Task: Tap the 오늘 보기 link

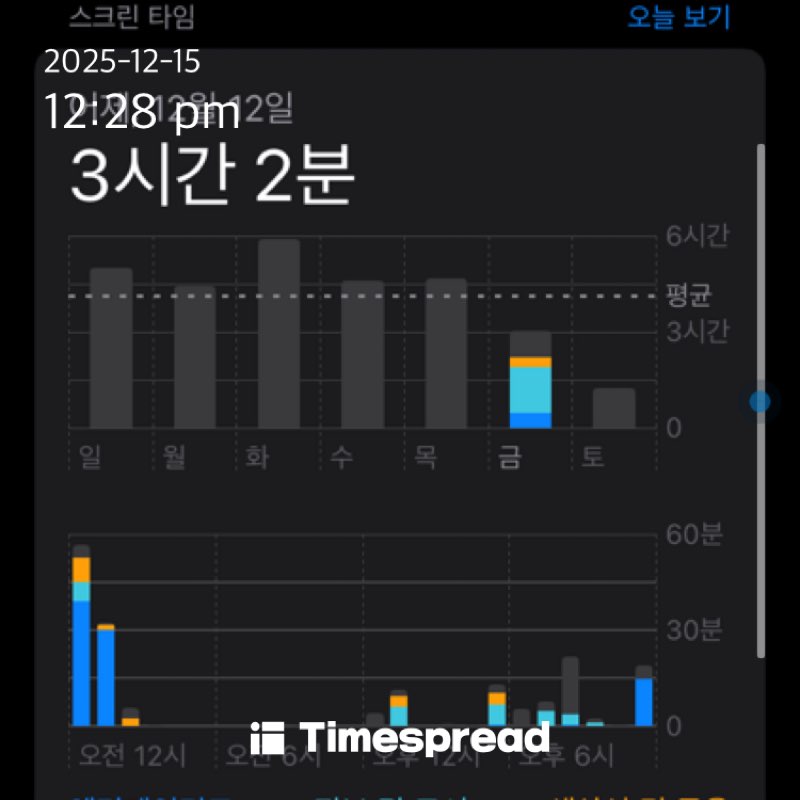Action: (x=679, y=17)
